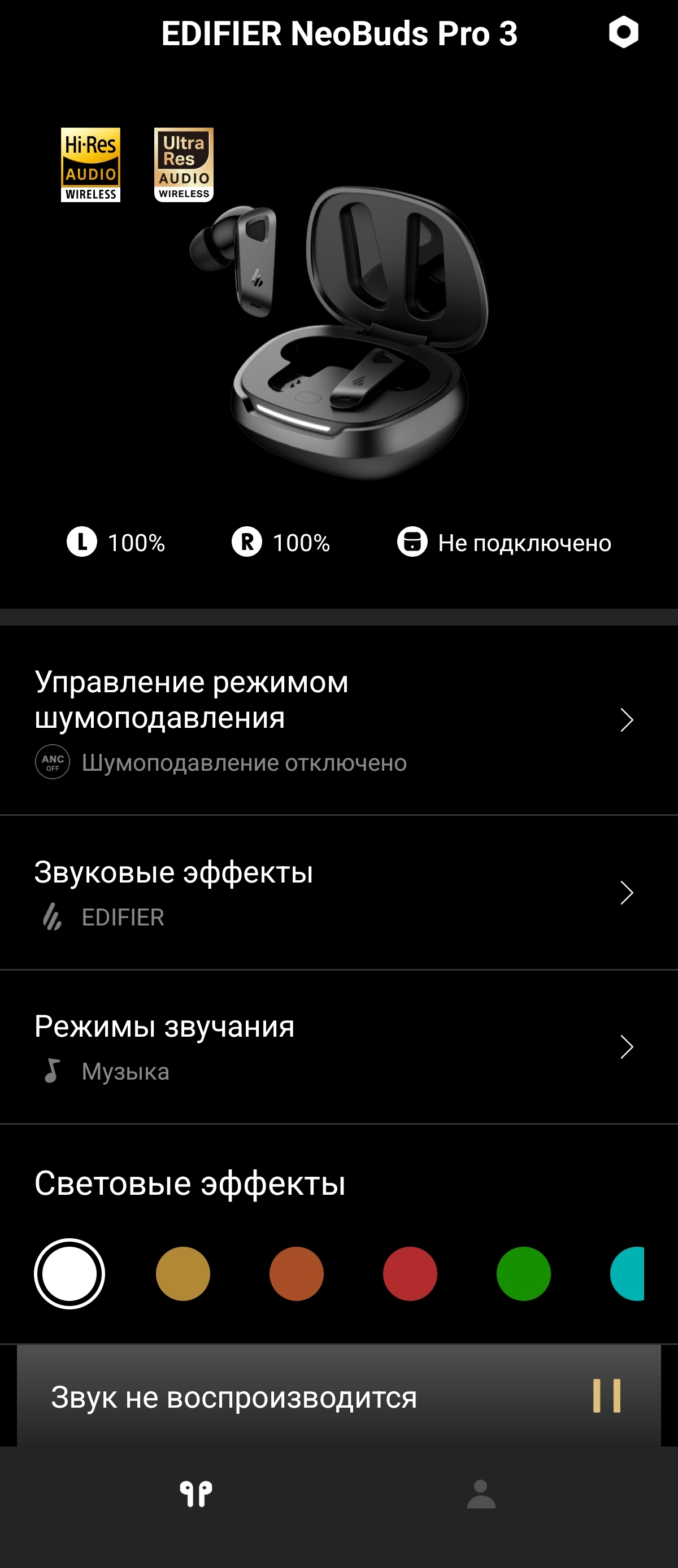Select the teal light effect color

coord(629,1273)
